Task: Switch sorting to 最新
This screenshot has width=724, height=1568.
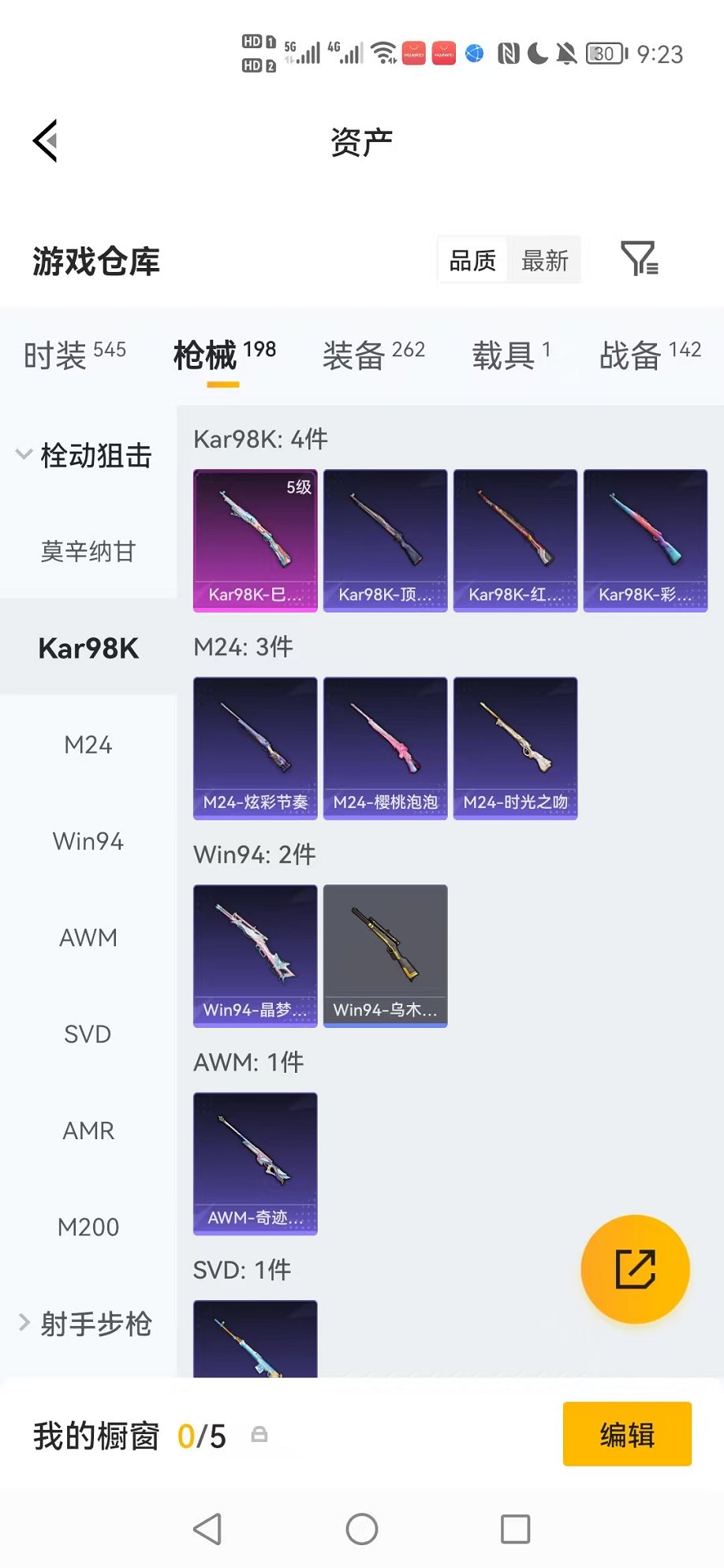Action: pyautogui.click(x=544, y=260)
